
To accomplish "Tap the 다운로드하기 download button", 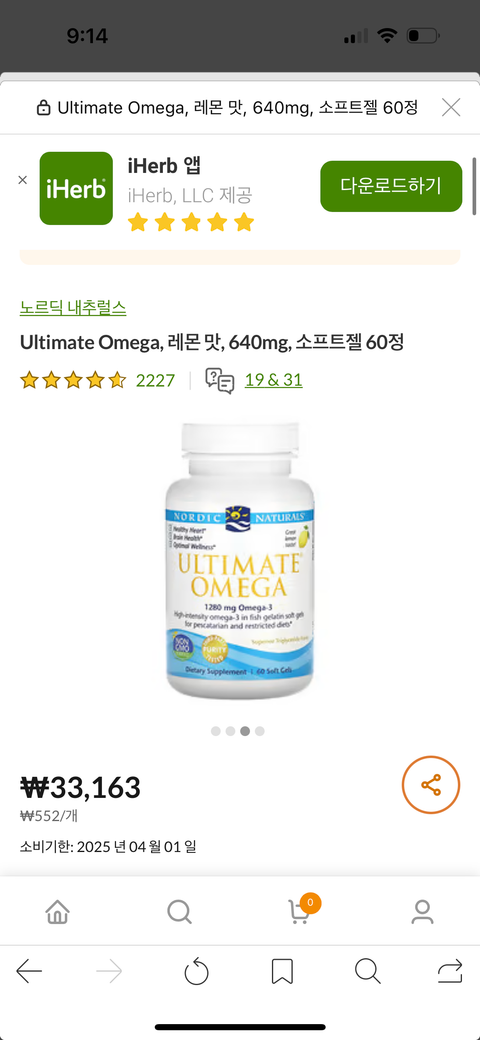I will [x=391, y=186].
